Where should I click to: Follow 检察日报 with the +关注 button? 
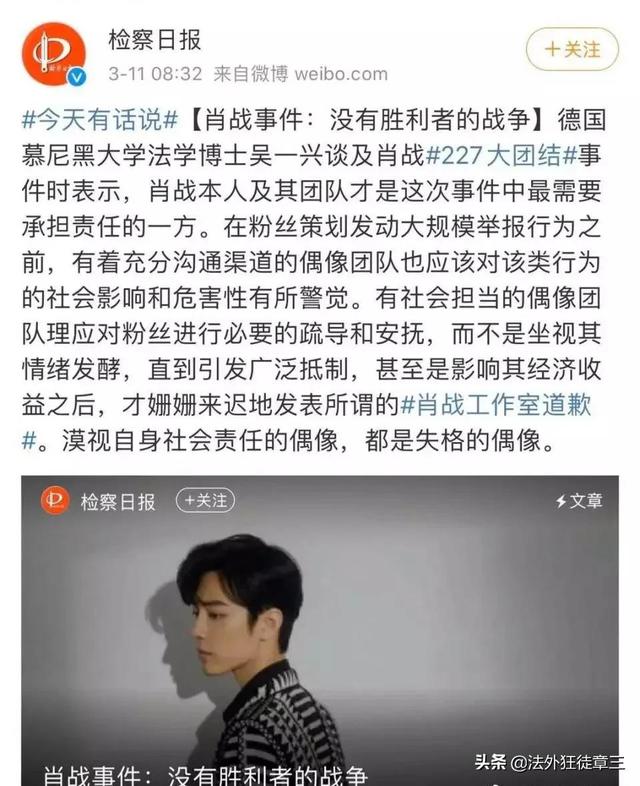(x=572, y=48)
